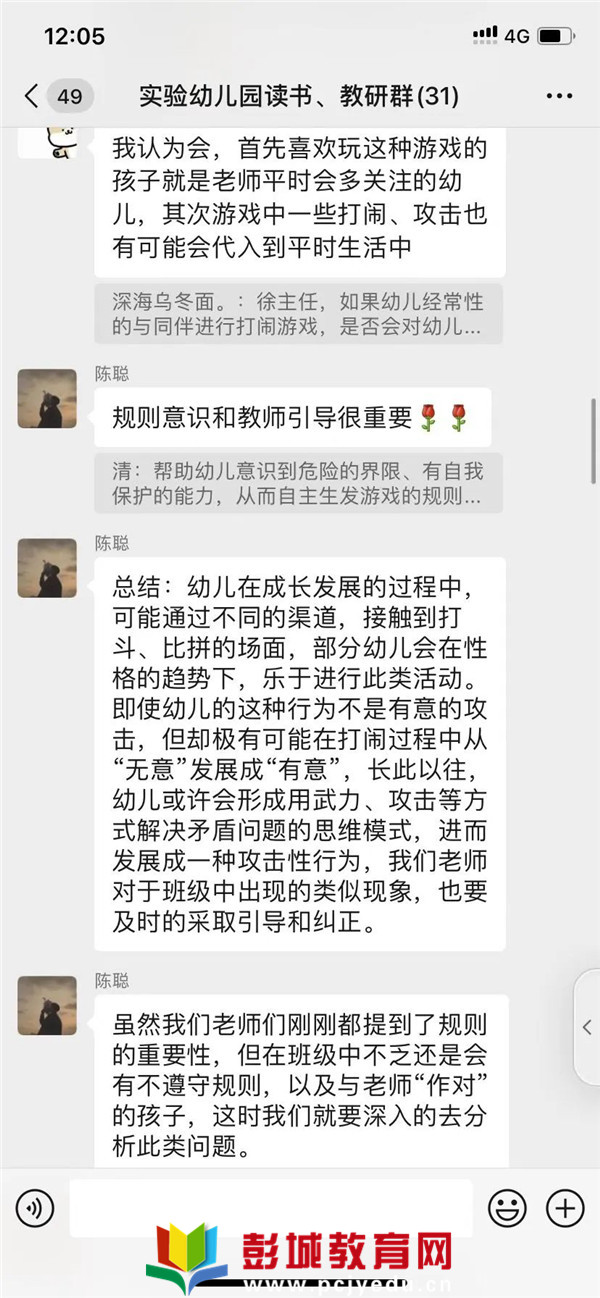Switch to voice message input
600x1298 pixels.
(35, 1209)
